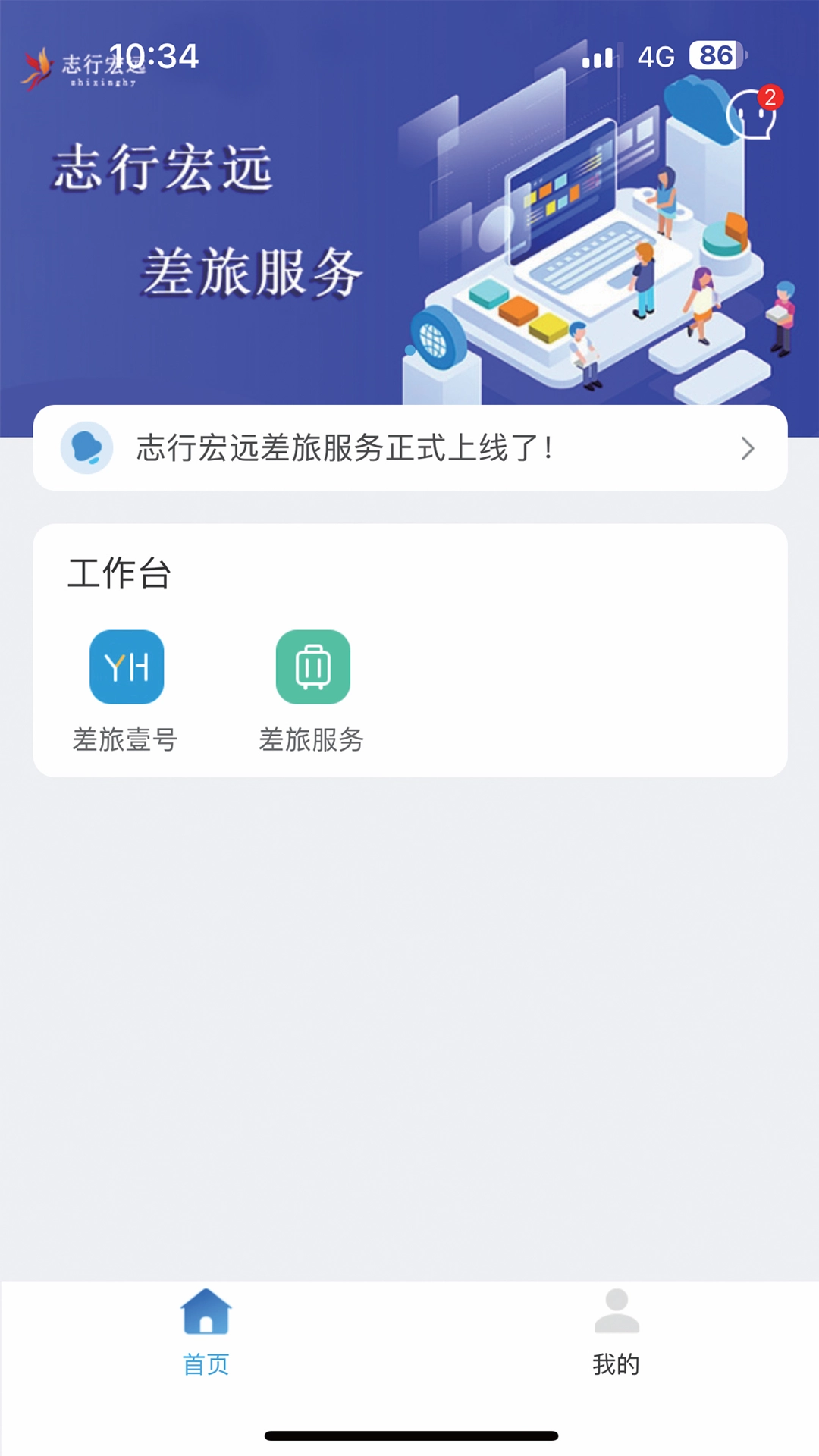Viewport: 819px width, 1456px height.
Task: Tap the cellular signal bars indicator
Action: [x=599, y=55]
